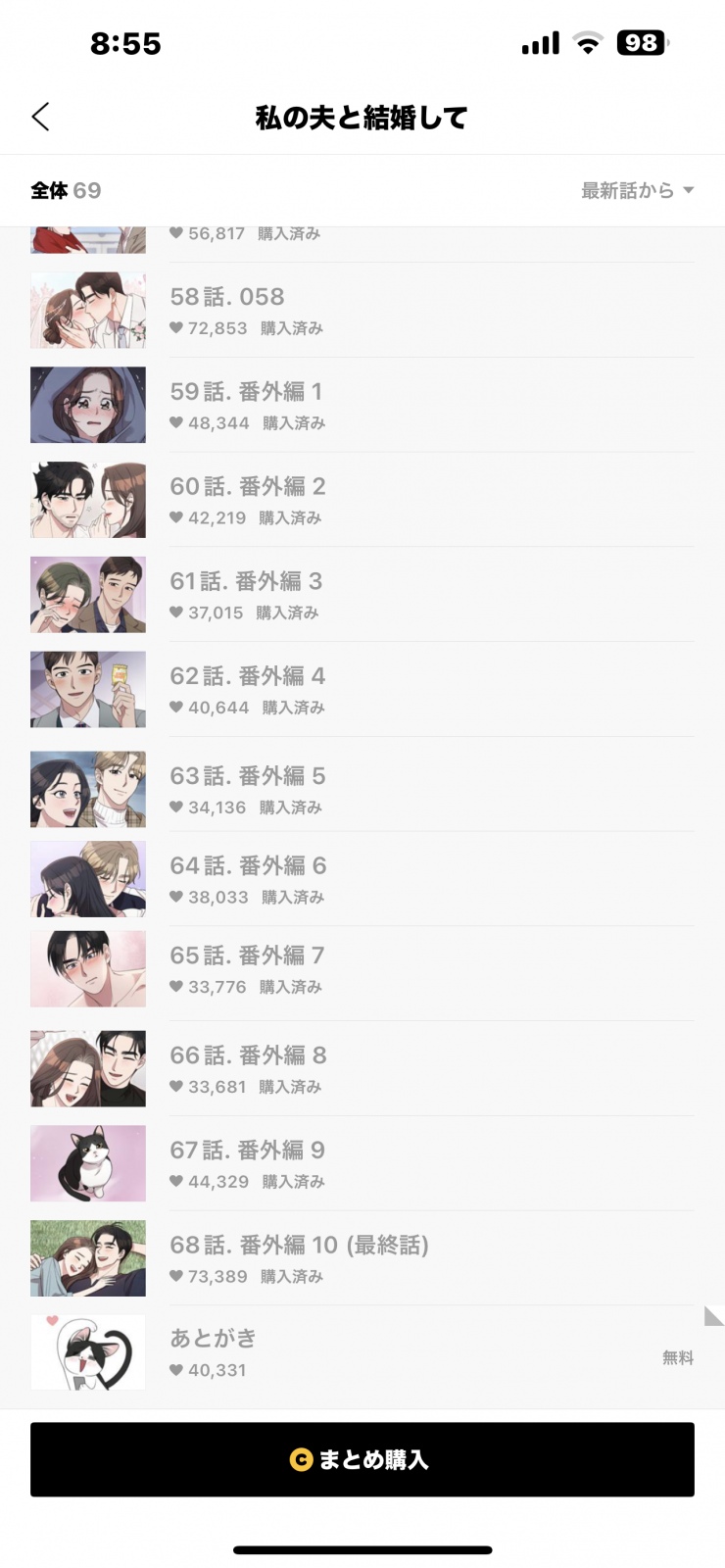Tap the まとめ購入 bulk purchase button

point(362,1459)
